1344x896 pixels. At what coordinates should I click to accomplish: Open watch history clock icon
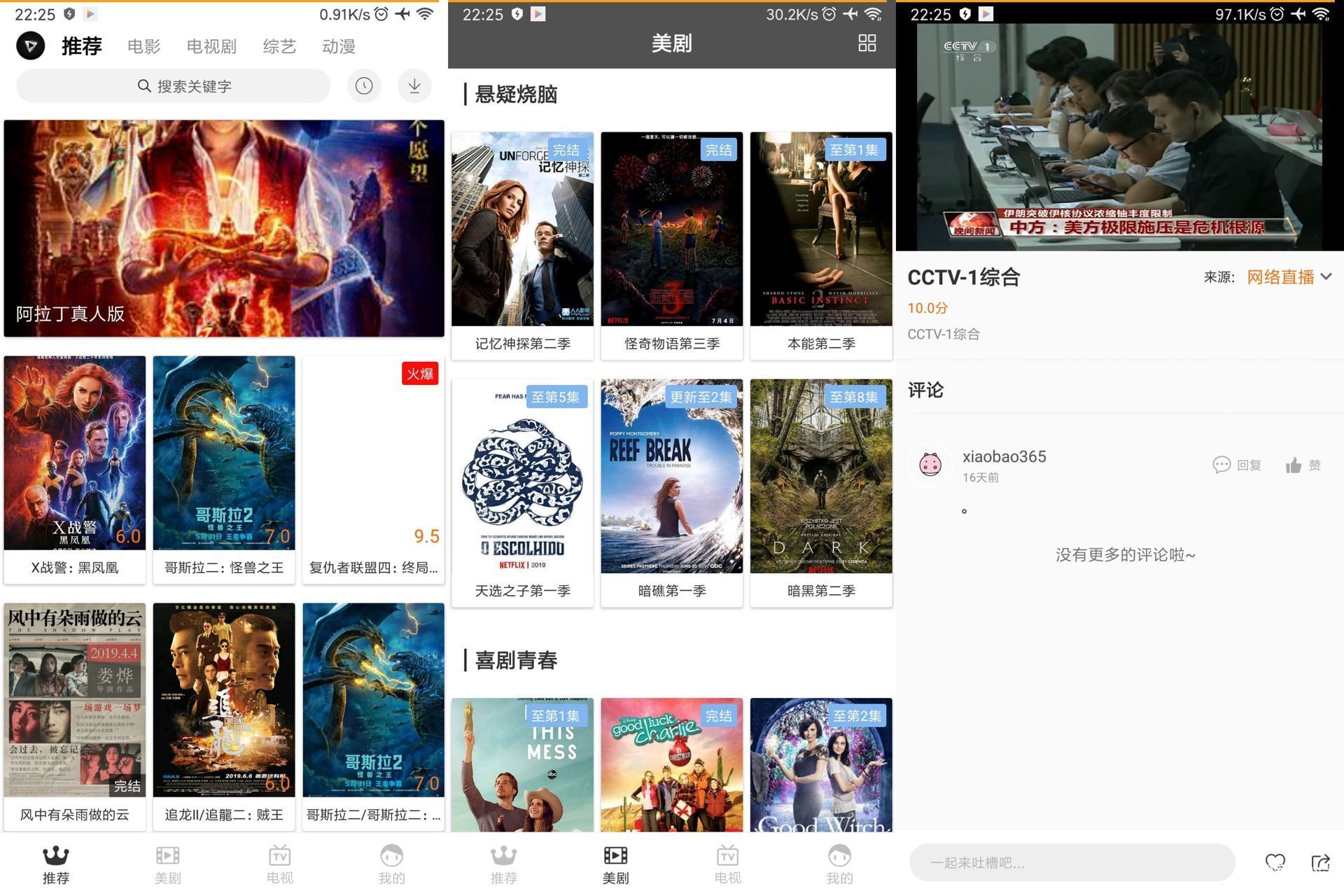click(364, 86)
